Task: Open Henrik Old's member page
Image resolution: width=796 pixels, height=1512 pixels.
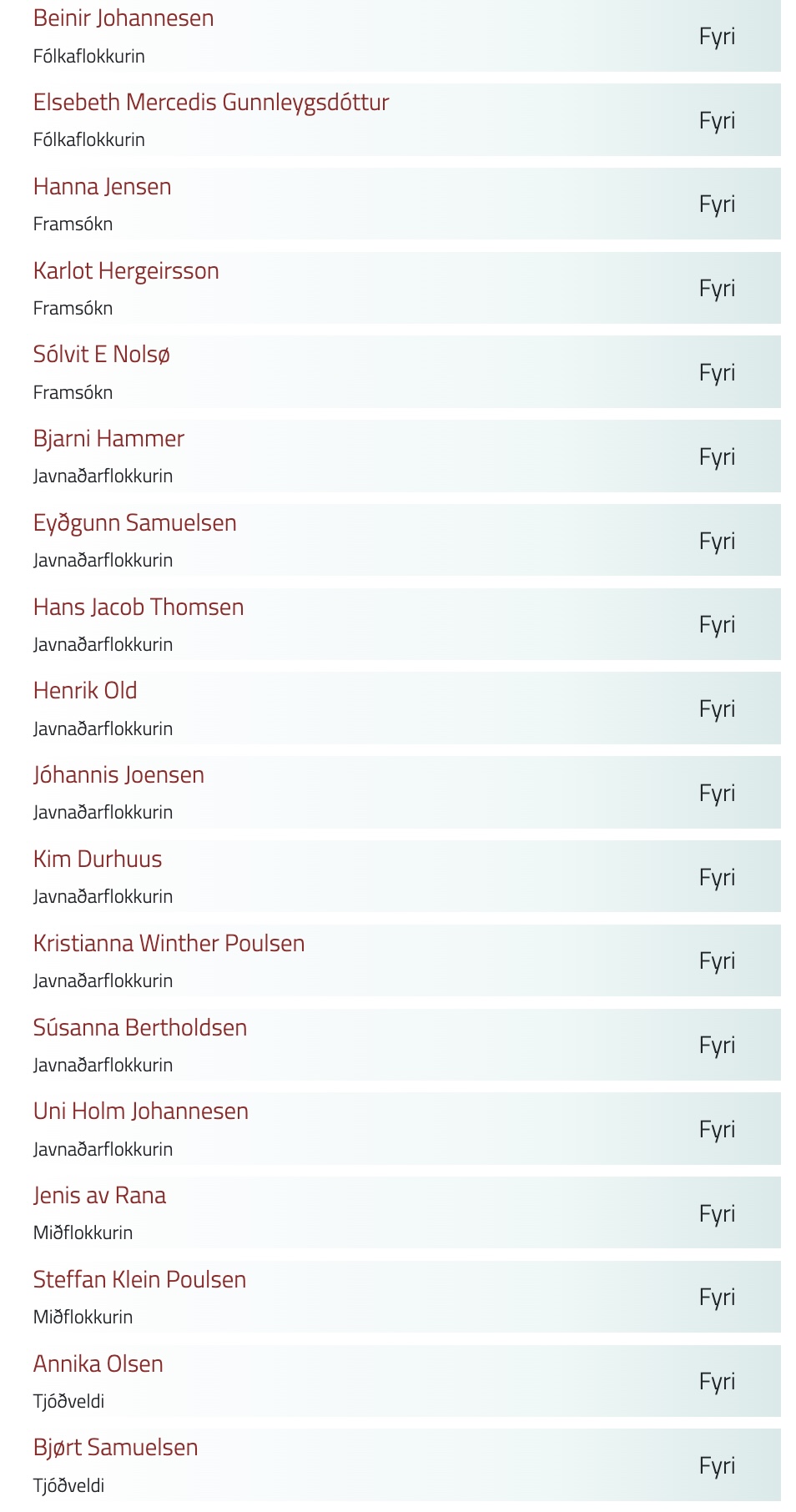Action: pyautogui.click(x=85, y=691)
